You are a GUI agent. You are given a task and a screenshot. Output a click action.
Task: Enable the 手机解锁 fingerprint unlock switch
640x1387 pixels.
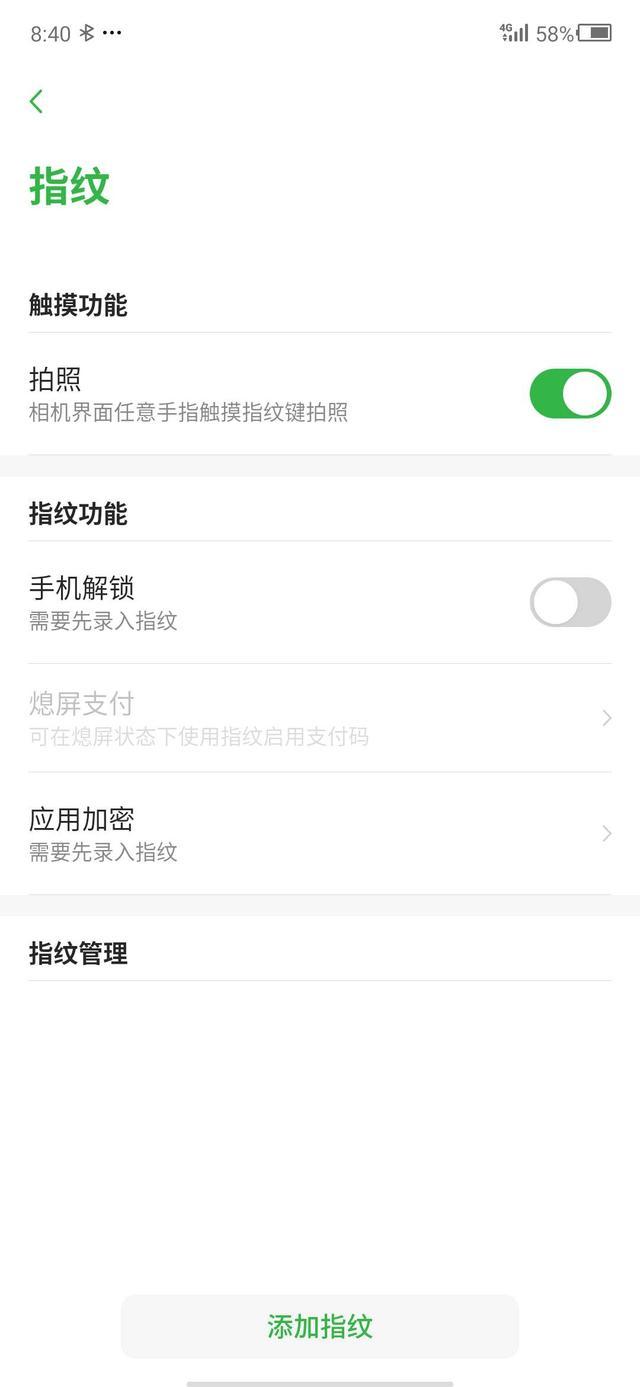(569, 602)
